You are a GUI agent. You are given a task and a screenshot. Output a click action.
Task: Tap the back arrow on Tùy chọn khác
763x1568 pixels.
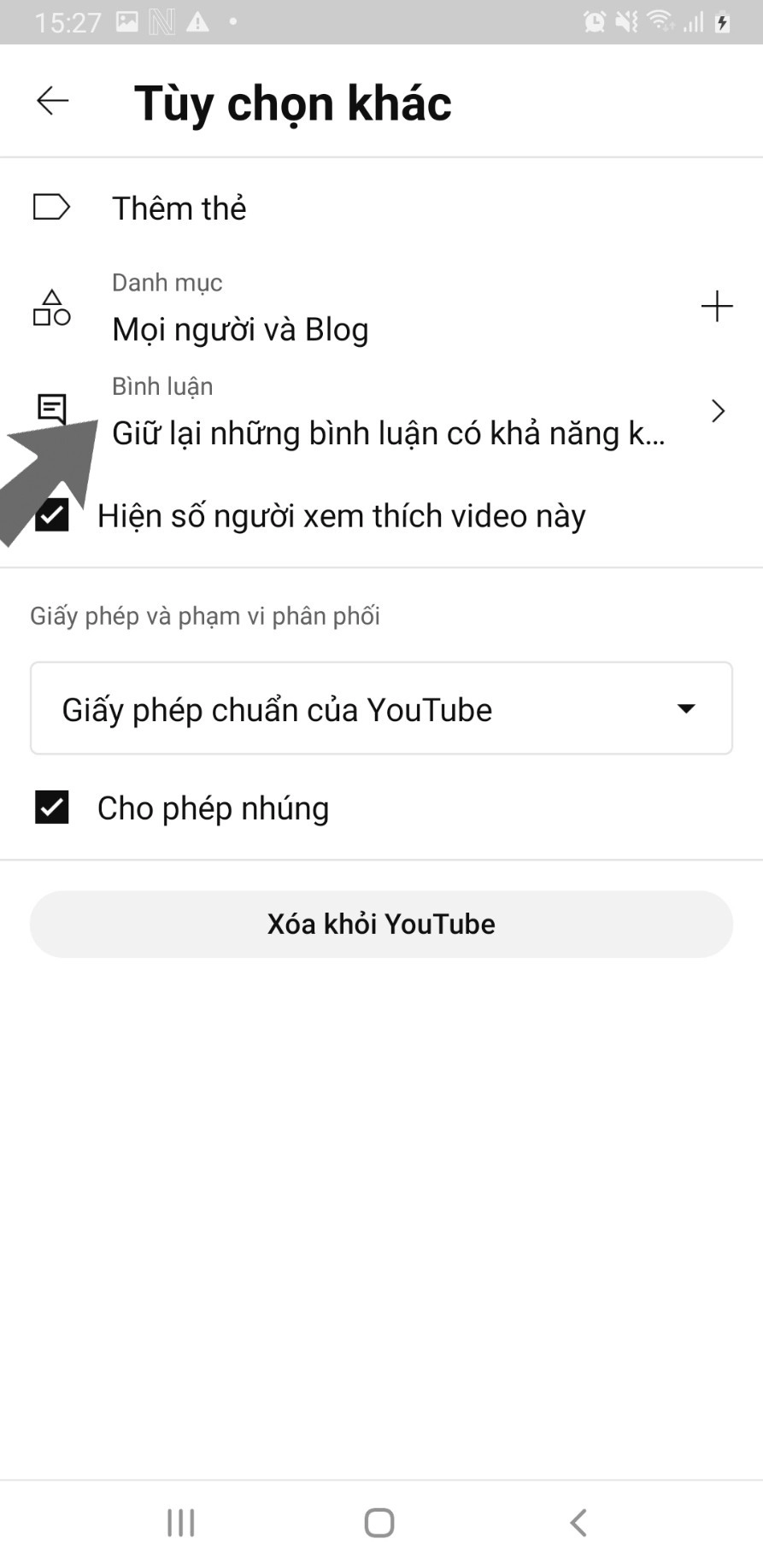tap(52, 100)
